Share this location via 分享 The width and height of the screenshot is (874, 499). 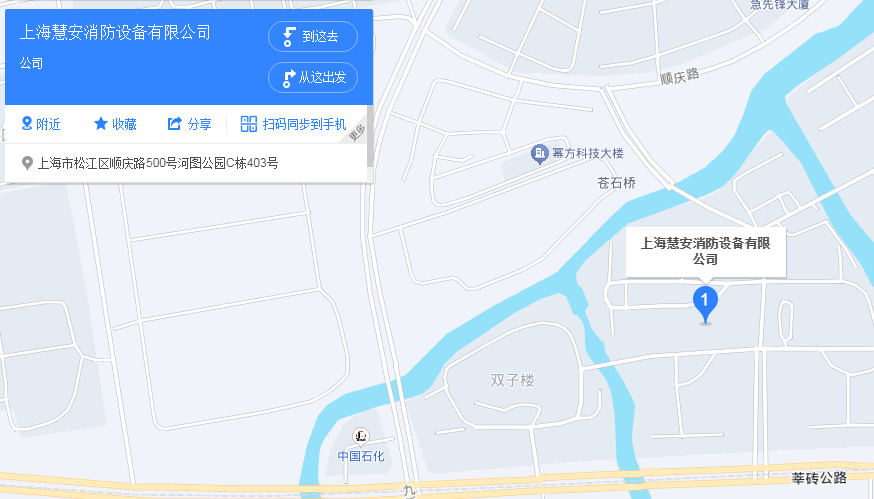point(189,124)
